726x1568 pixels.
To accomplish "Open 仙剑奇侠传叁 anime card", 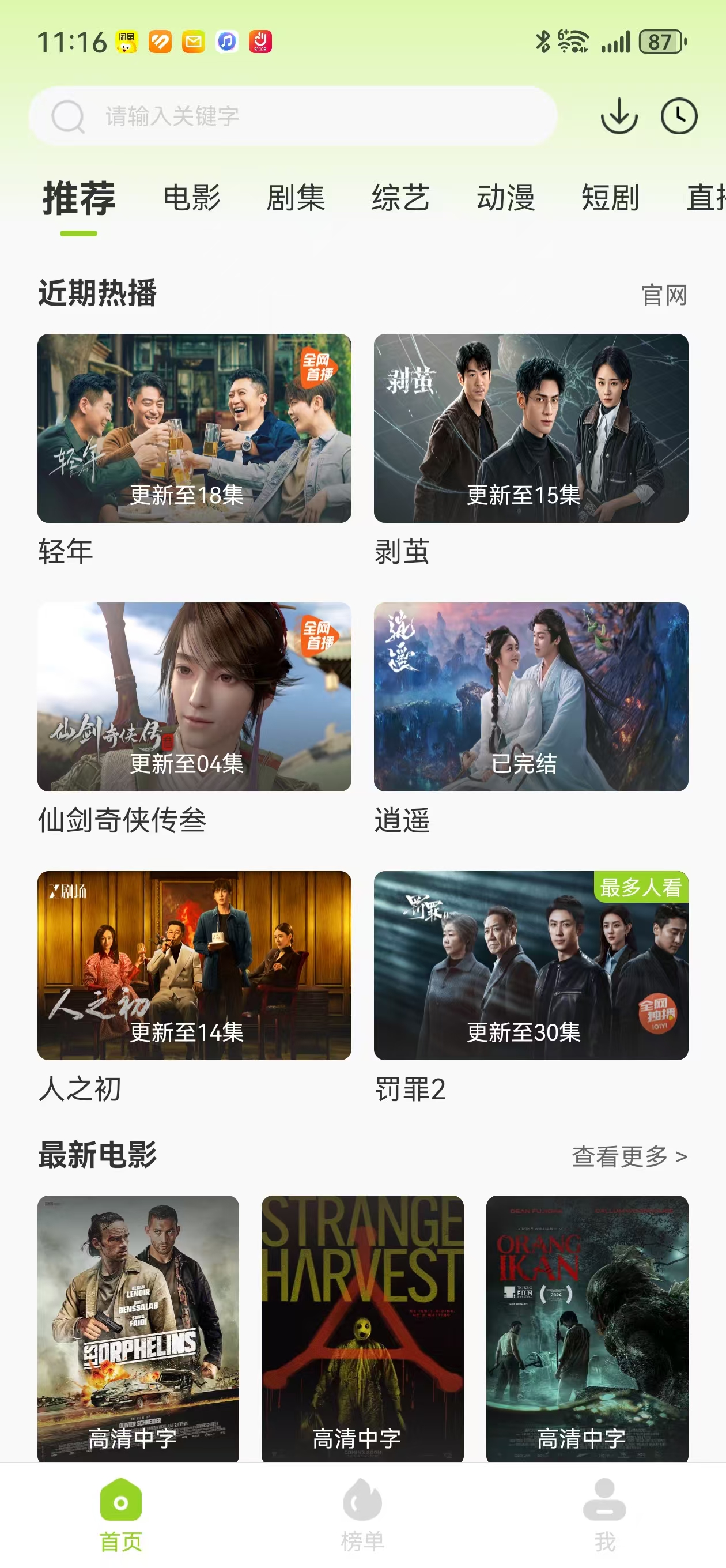I will [x=194, y=696].
